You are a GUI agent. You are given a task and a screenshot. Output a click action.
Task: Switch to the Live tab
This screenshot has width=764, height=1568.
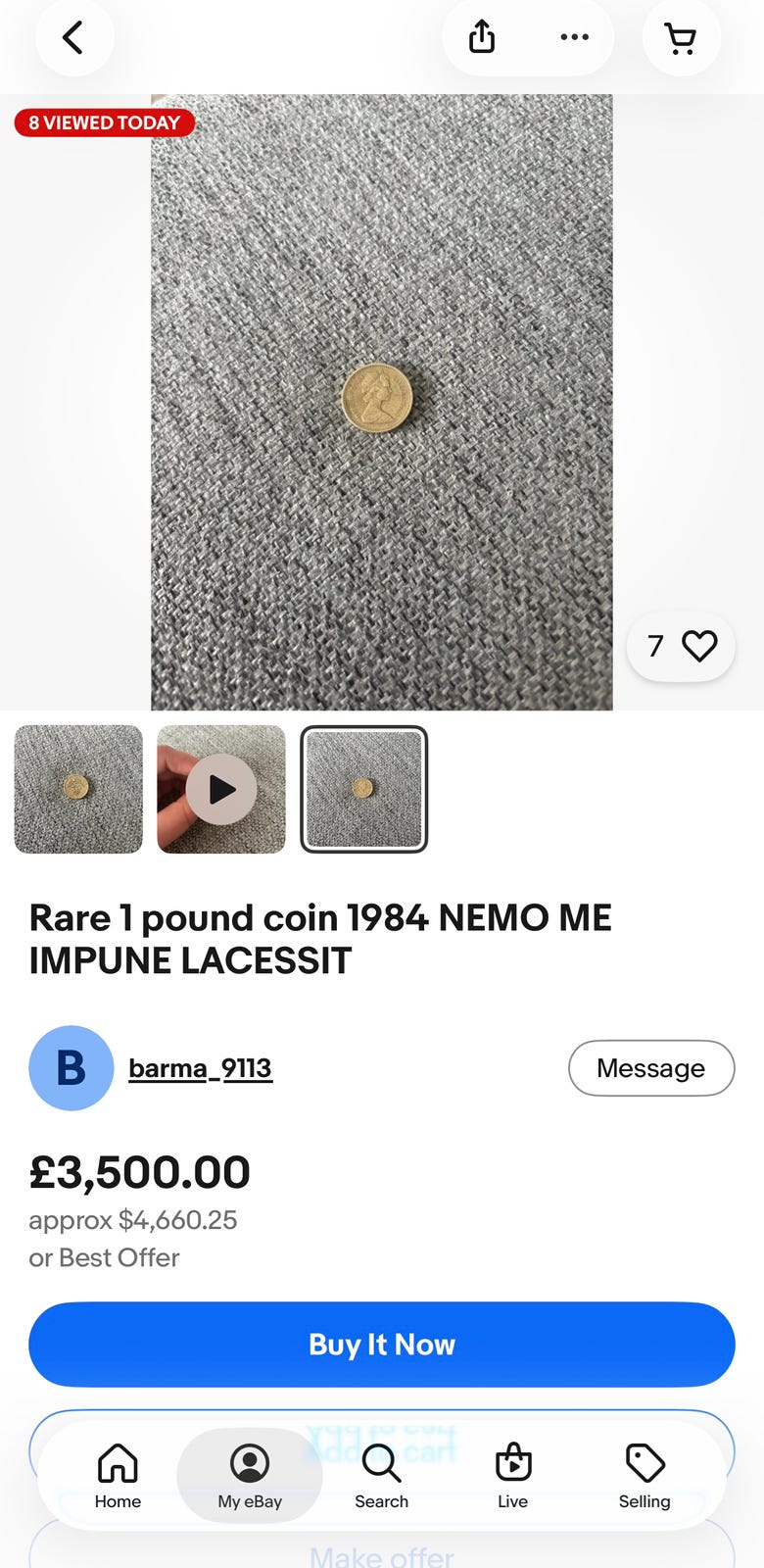[513, 1476]
